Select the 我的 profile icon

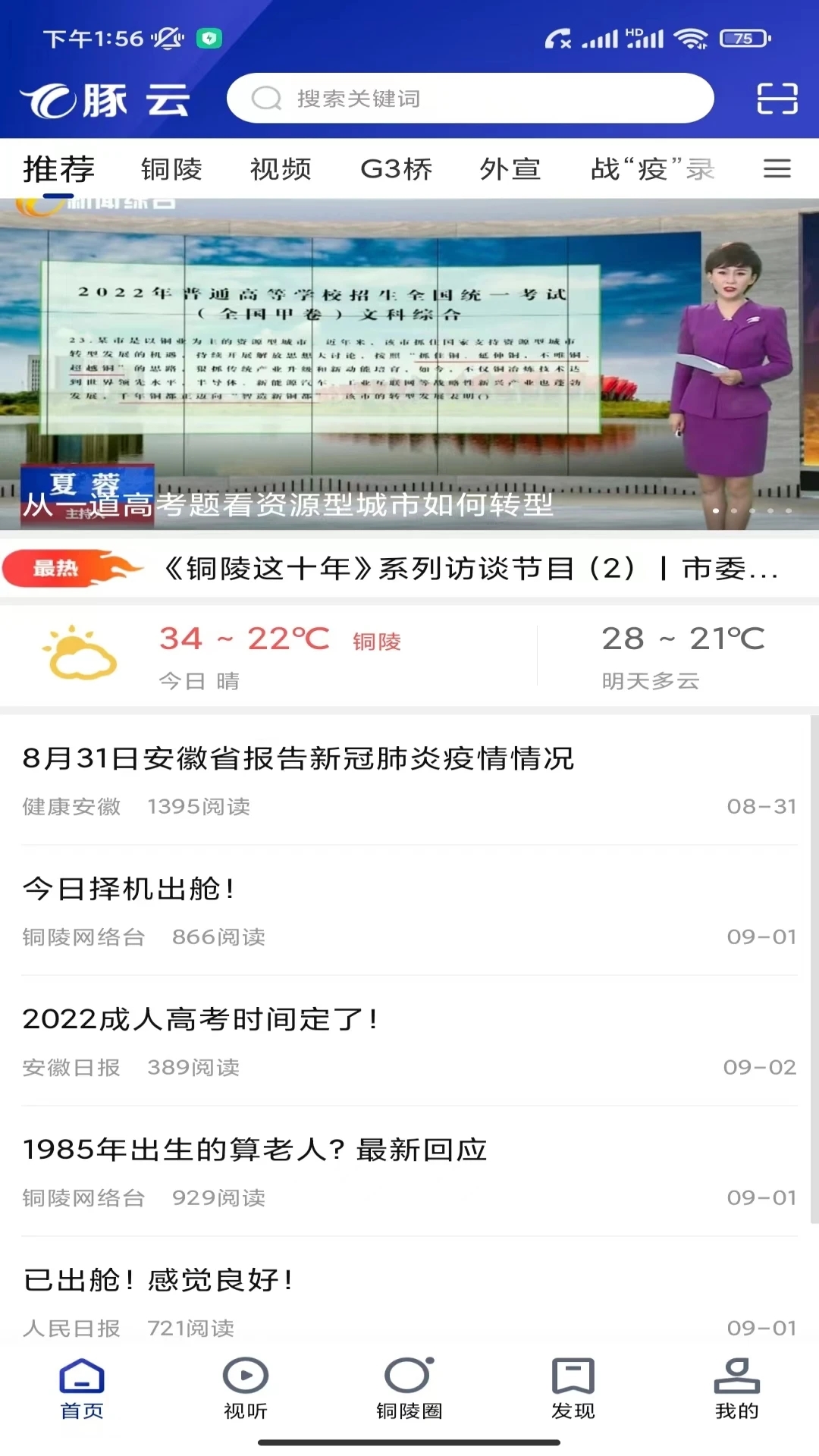(735, 1382)
